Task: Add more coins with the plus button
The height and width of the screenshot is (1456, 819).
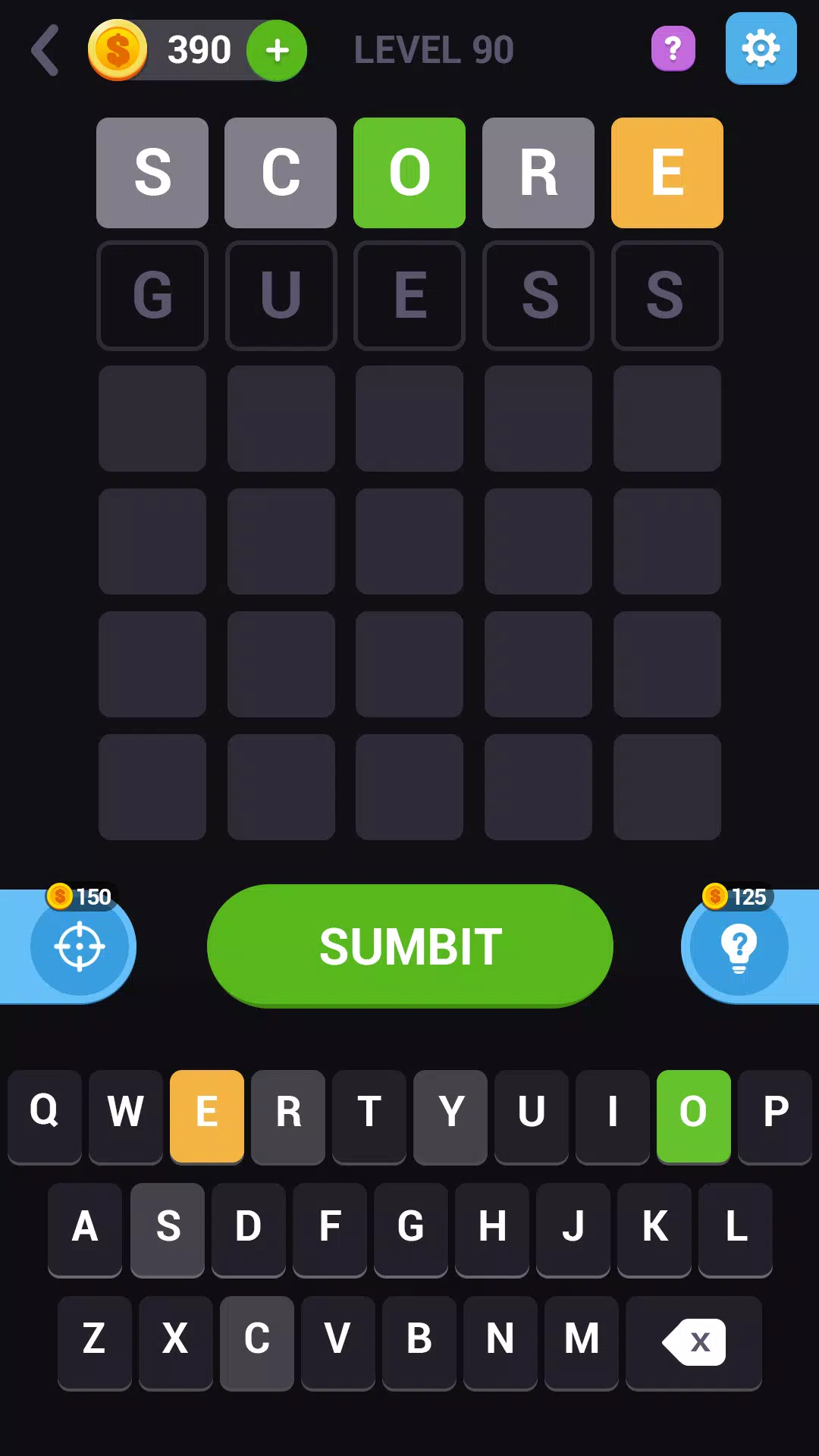Action: (x=277, y=51)
